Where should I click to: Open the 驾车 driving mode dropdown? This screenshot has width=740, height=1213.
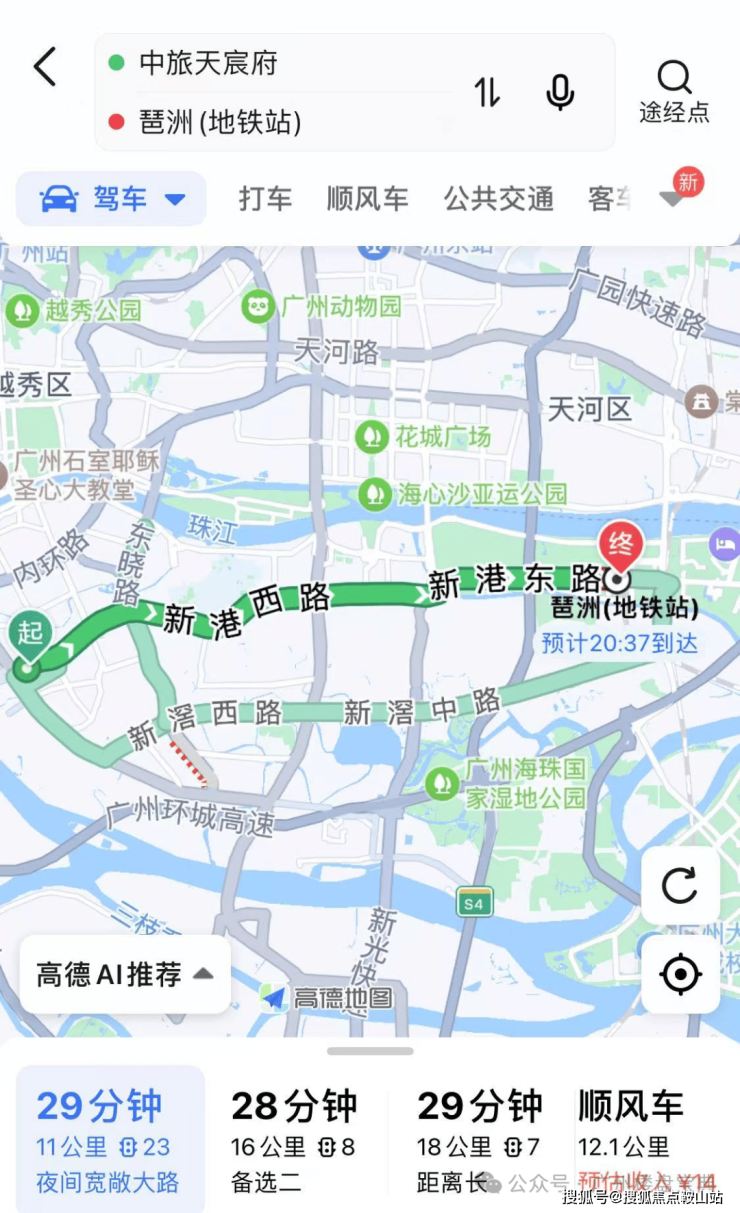coord(112,199)
